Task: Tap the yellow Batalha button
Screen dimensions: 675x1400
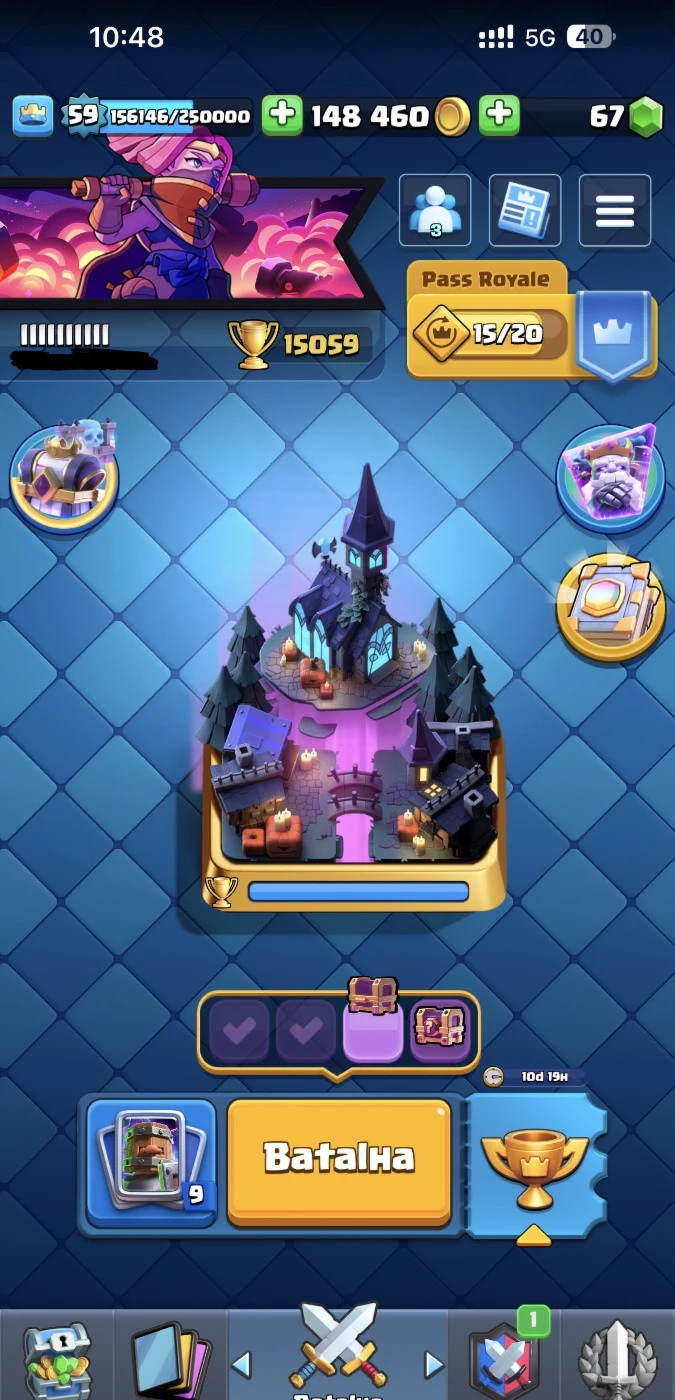Action: 338,1158
